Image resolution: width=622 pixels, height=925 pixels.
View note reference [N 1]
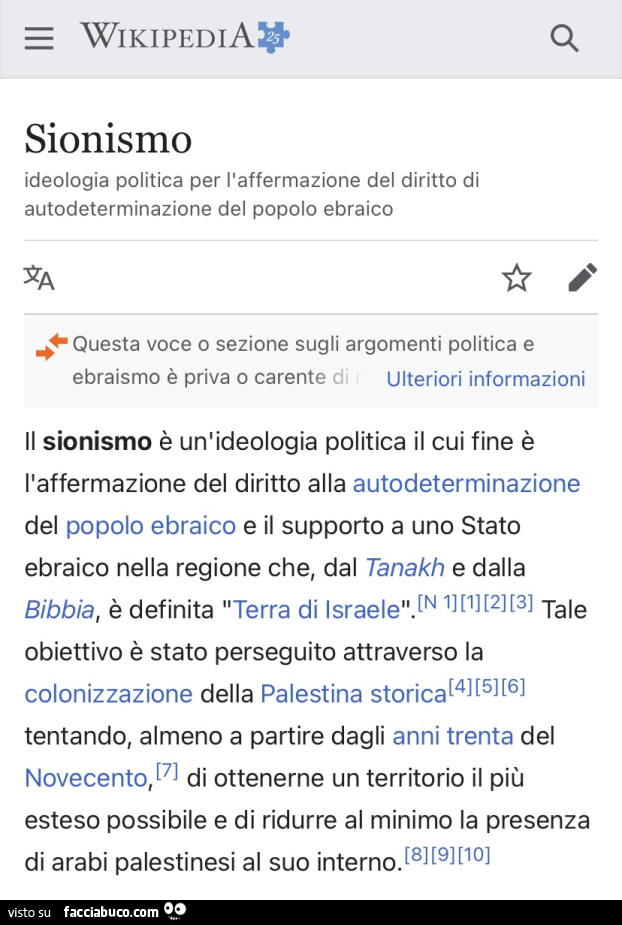pyautogui.click(x=437, y=602)
